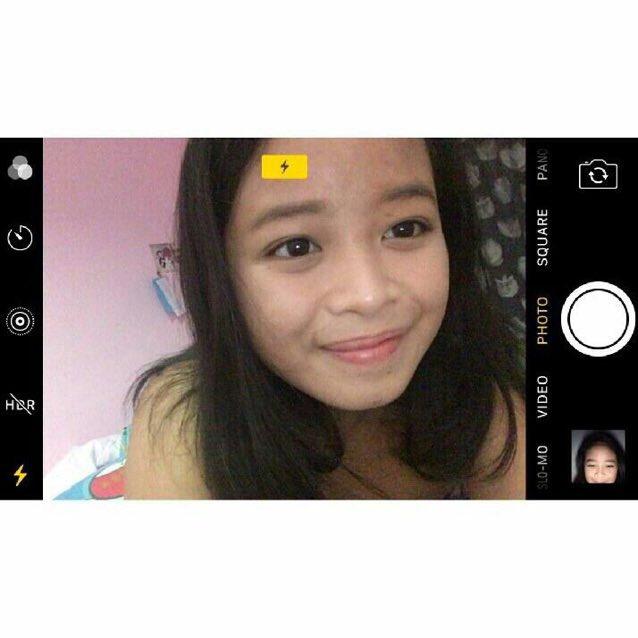Switch to PANO mode
Image resolution: width=638 pixels, height=638 pixels.
tap(542, 164)
